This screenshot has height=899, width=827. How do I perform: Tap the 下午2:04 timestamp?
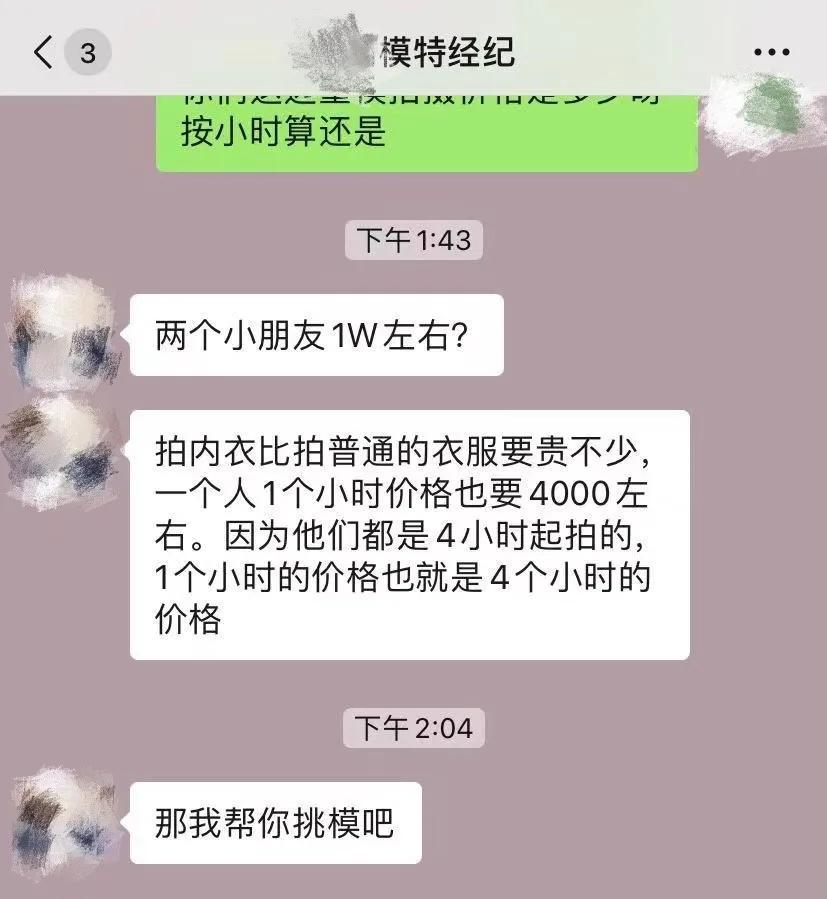click(413, 728)
